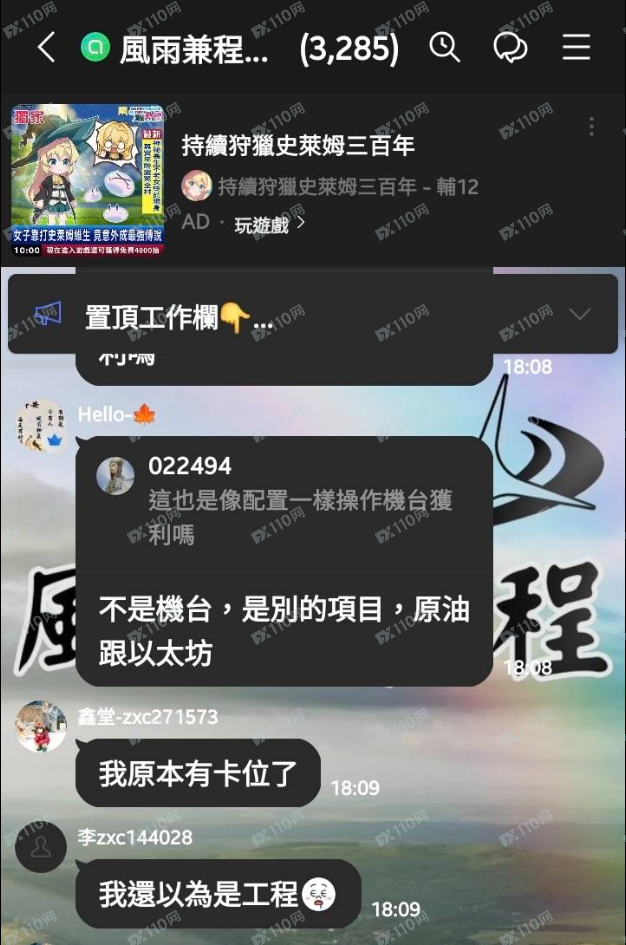Search messages in this chat
The width and height of the screenshot is (626, 945).
[445, 48]
